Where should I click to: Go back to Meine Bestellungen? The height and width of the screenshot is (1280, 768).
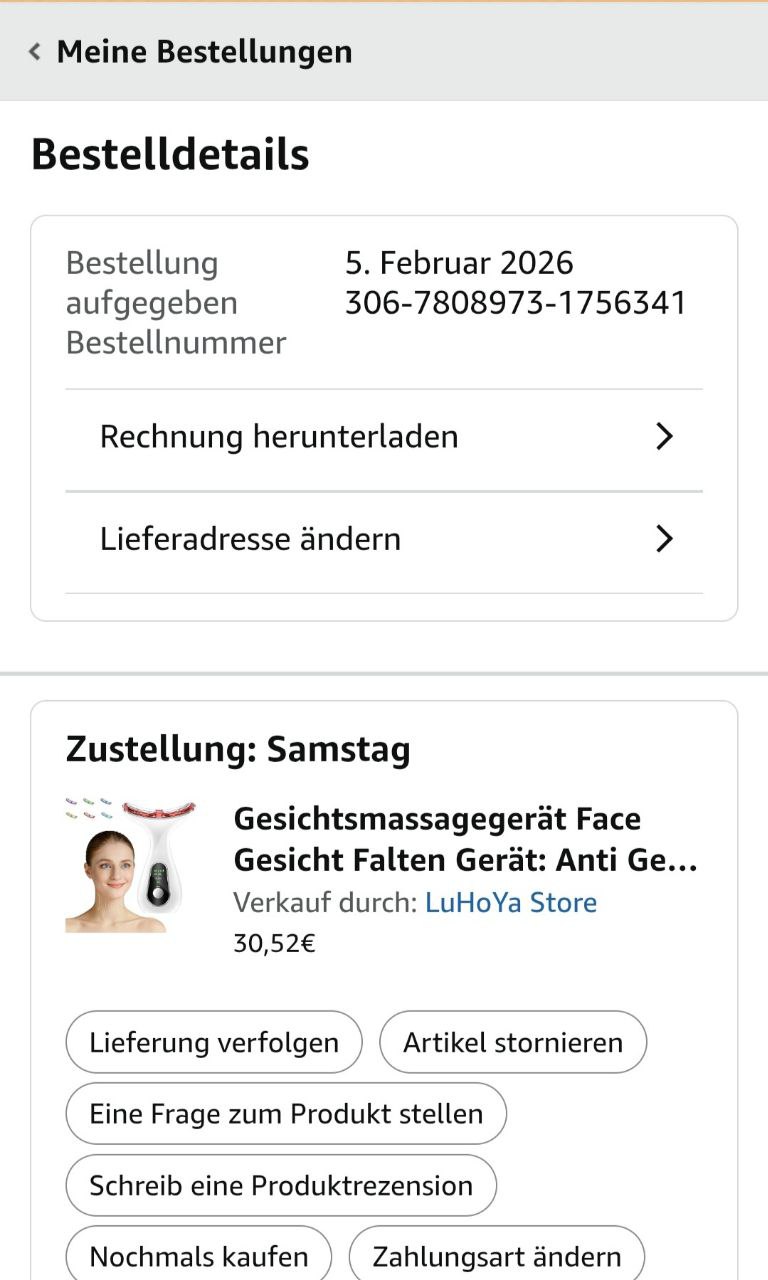[190, 52]
